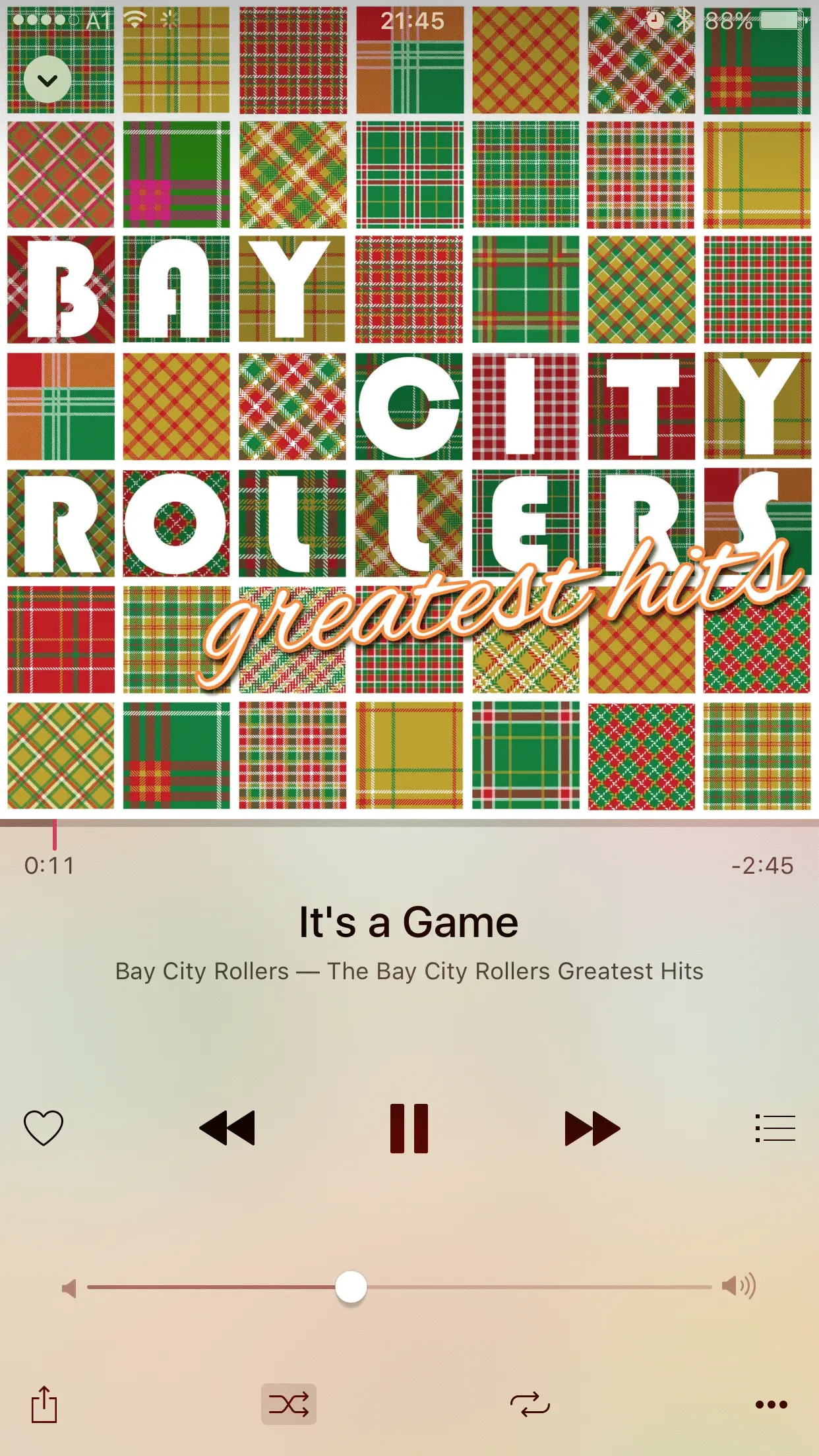Tap the volume slider knob
Viewport: 819px width, 1456px height.
click(351, 1287)
